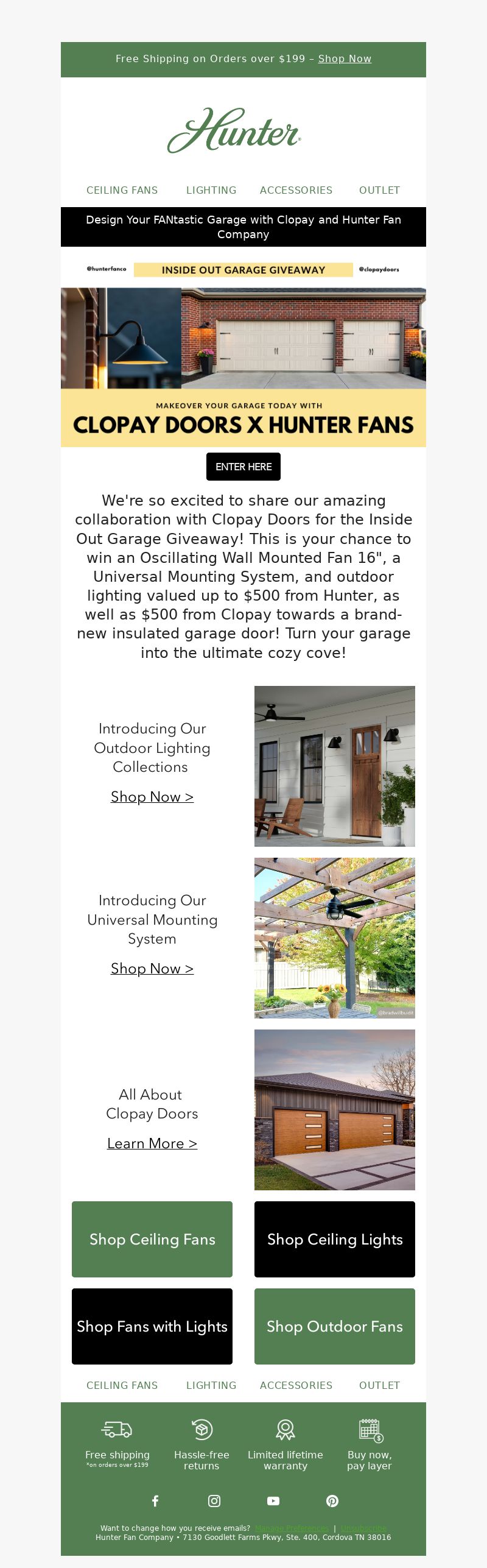Image resolution: width=487 pixels, height=1568 pixels.
Task: Learn More about Clopay Doors
Action: coord(152,1143)
